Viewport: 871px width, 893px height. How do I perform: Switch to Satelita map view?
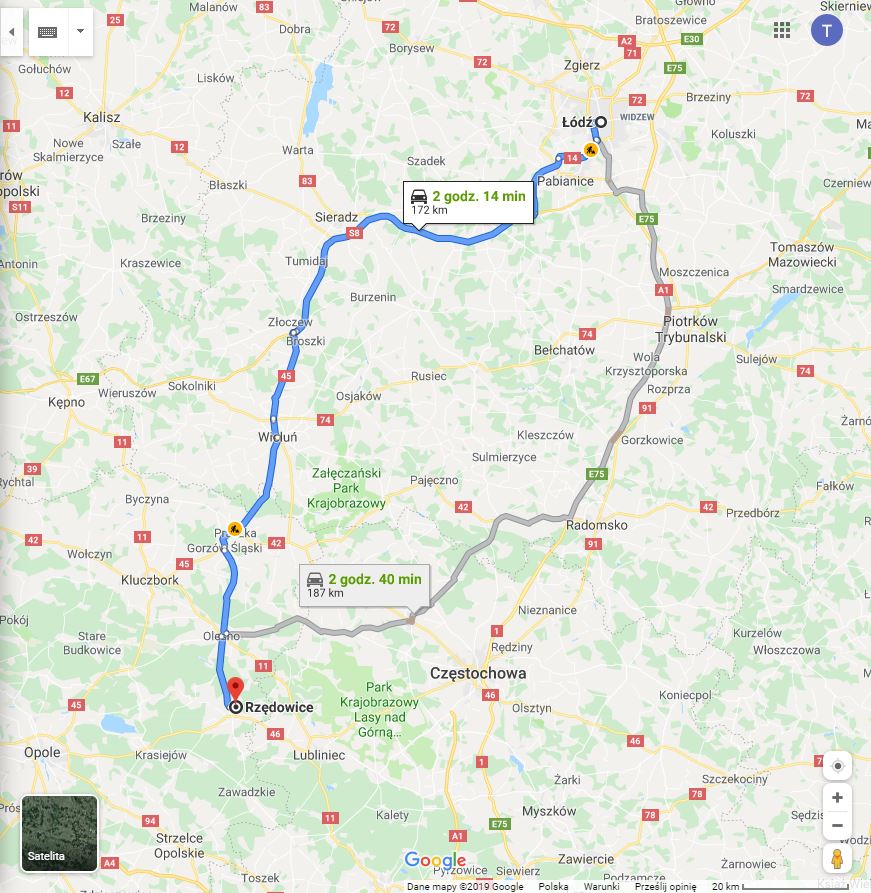(x=60, y=833)
